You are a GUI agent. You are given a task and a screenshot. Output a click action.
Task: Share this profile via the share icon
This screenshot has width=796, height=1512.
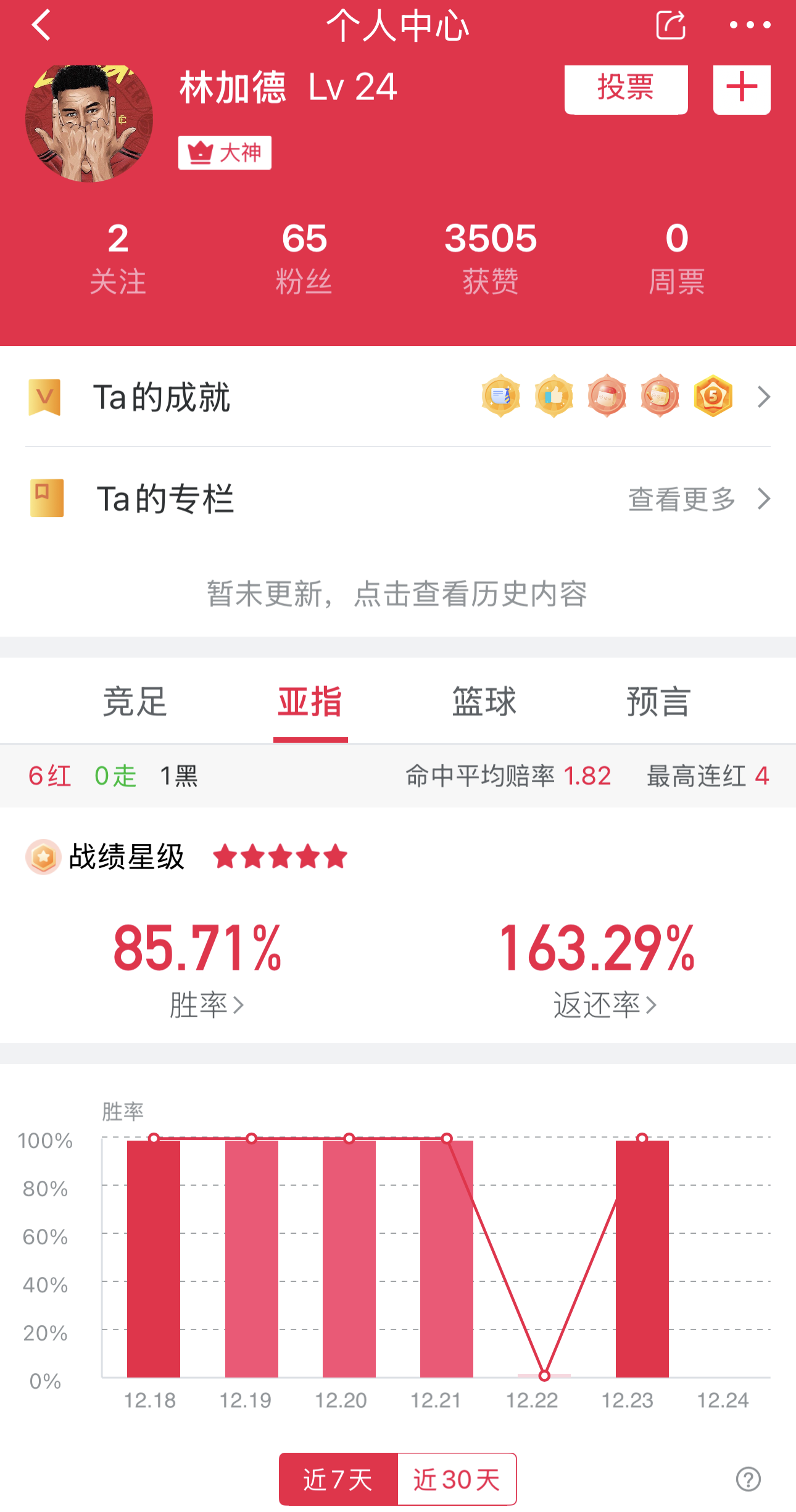[671, 25]
